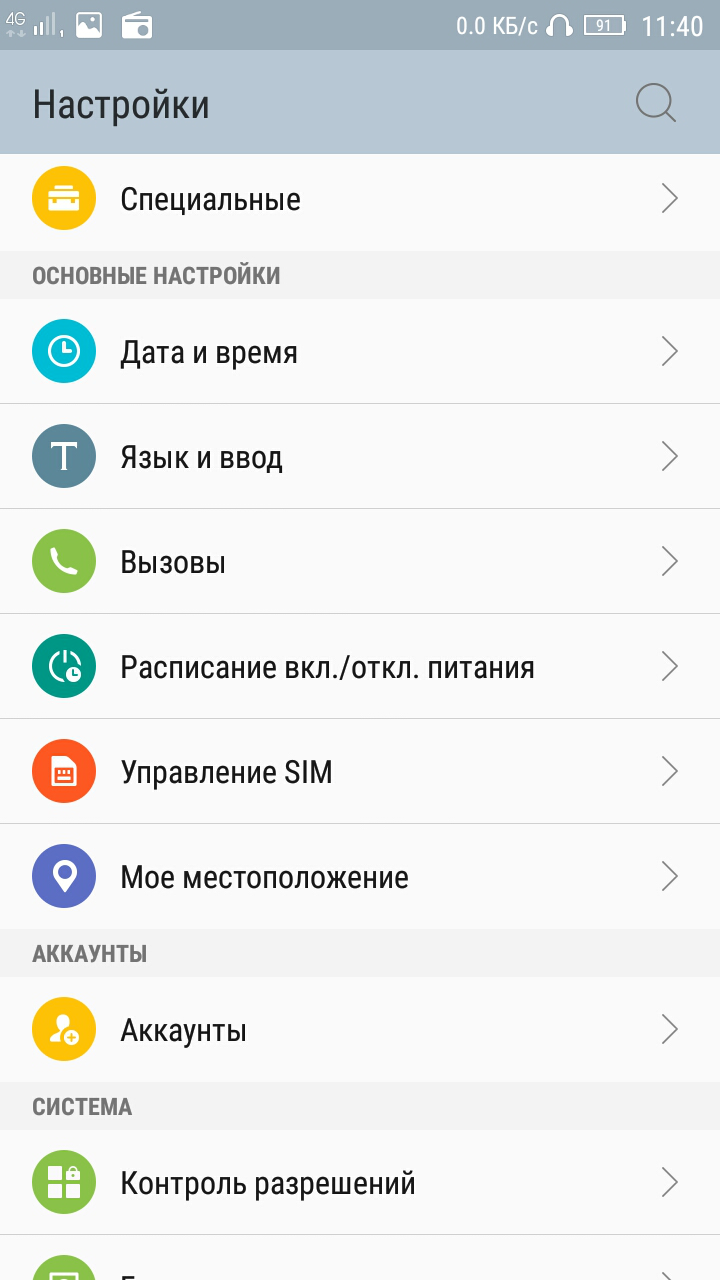Open Вызовы settings
This screenshot has height=1280, width=720.
360,562
